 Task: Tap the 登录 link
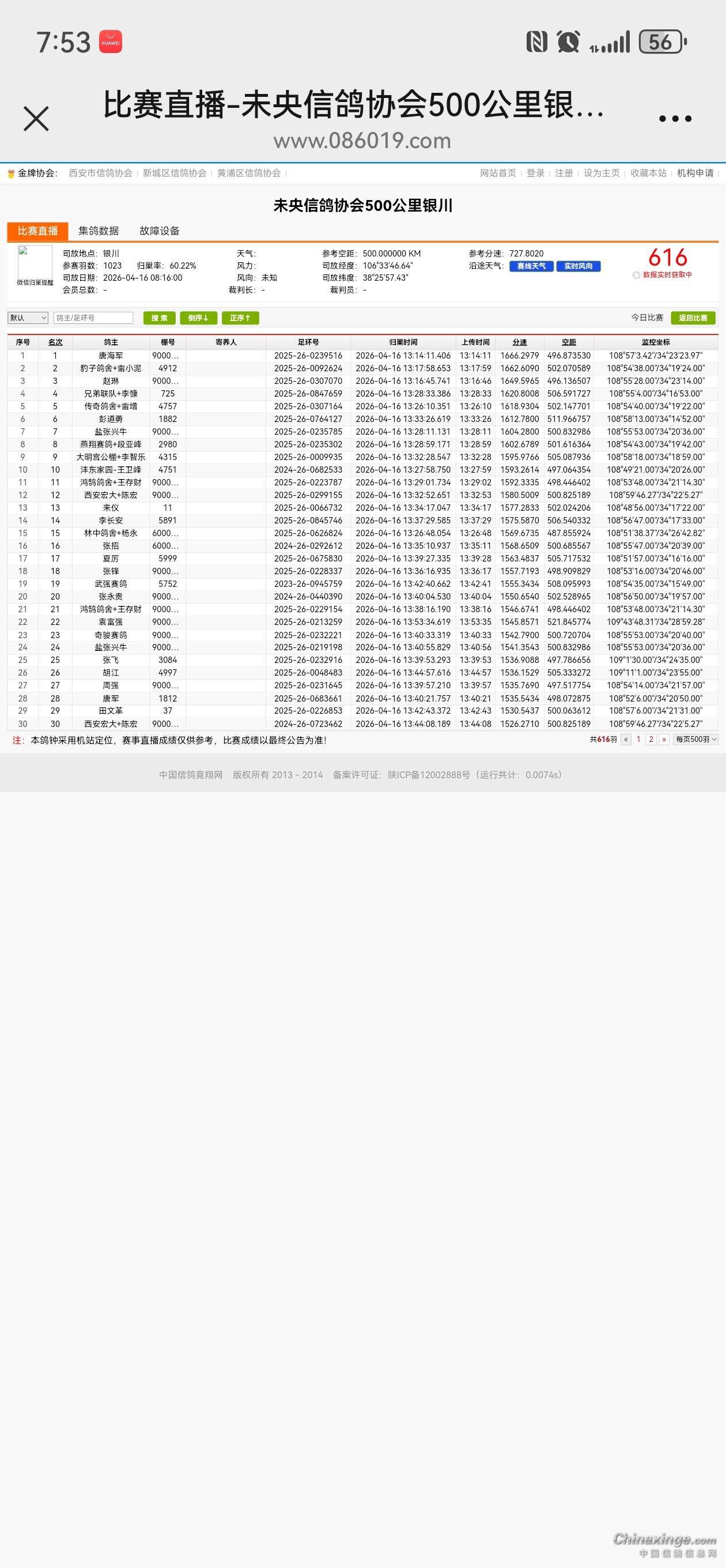click(x=535, y=173)
